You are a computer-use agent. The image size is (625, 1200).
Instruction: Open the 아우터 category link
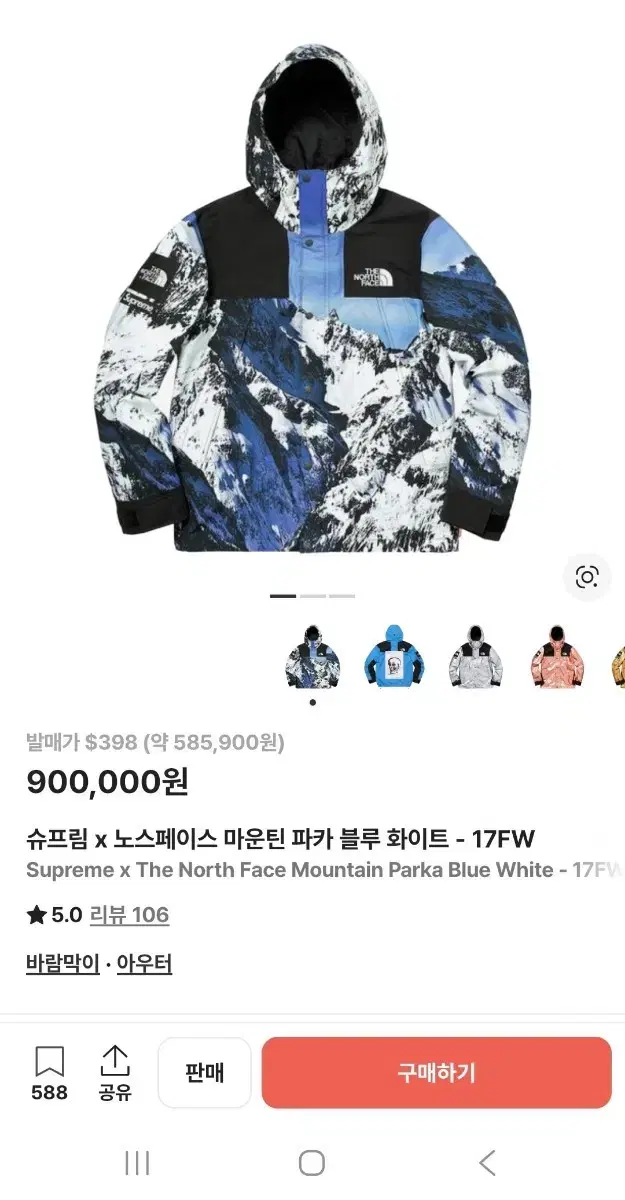pos(145,964)
